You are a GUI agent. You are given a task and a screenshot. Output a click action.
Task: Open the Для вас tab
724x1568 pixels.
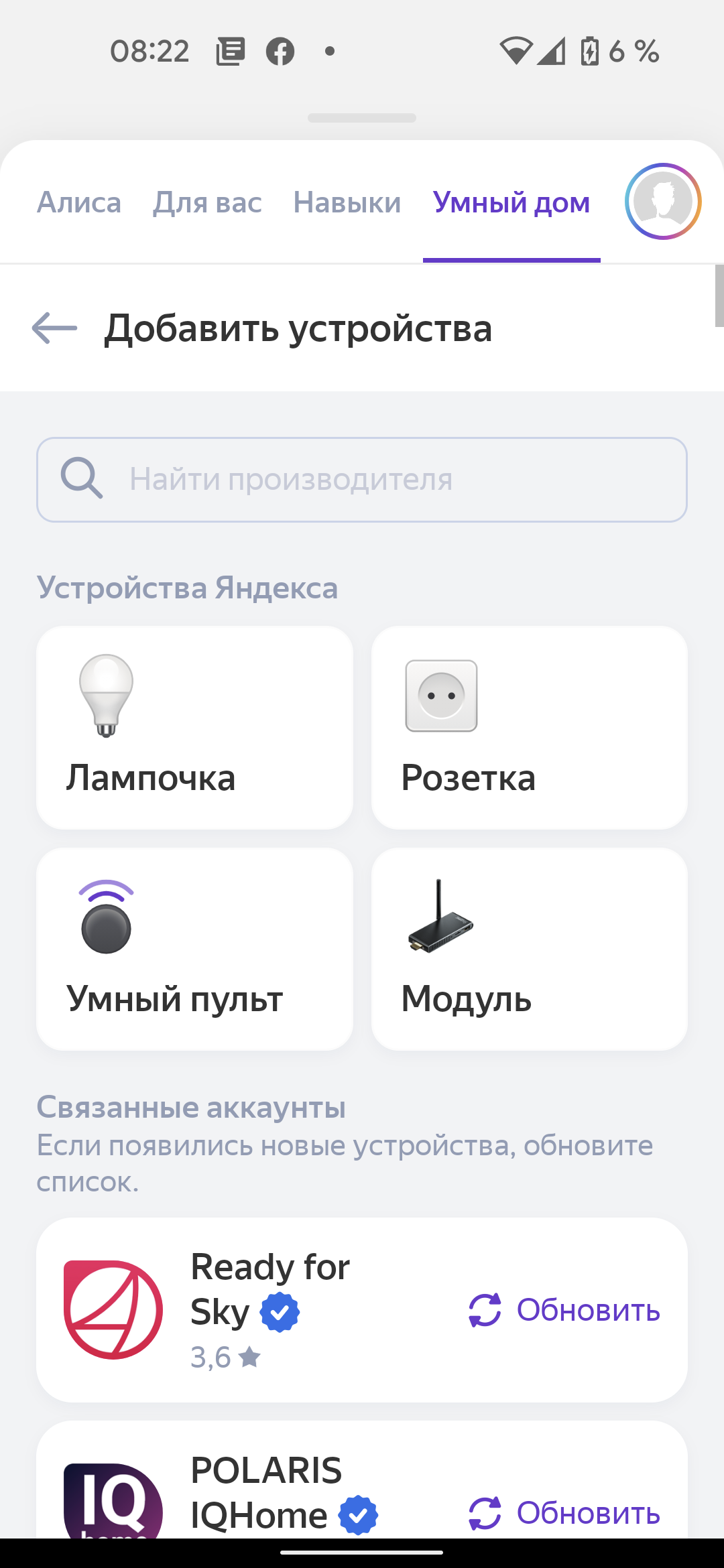click(x=207, y=202)
